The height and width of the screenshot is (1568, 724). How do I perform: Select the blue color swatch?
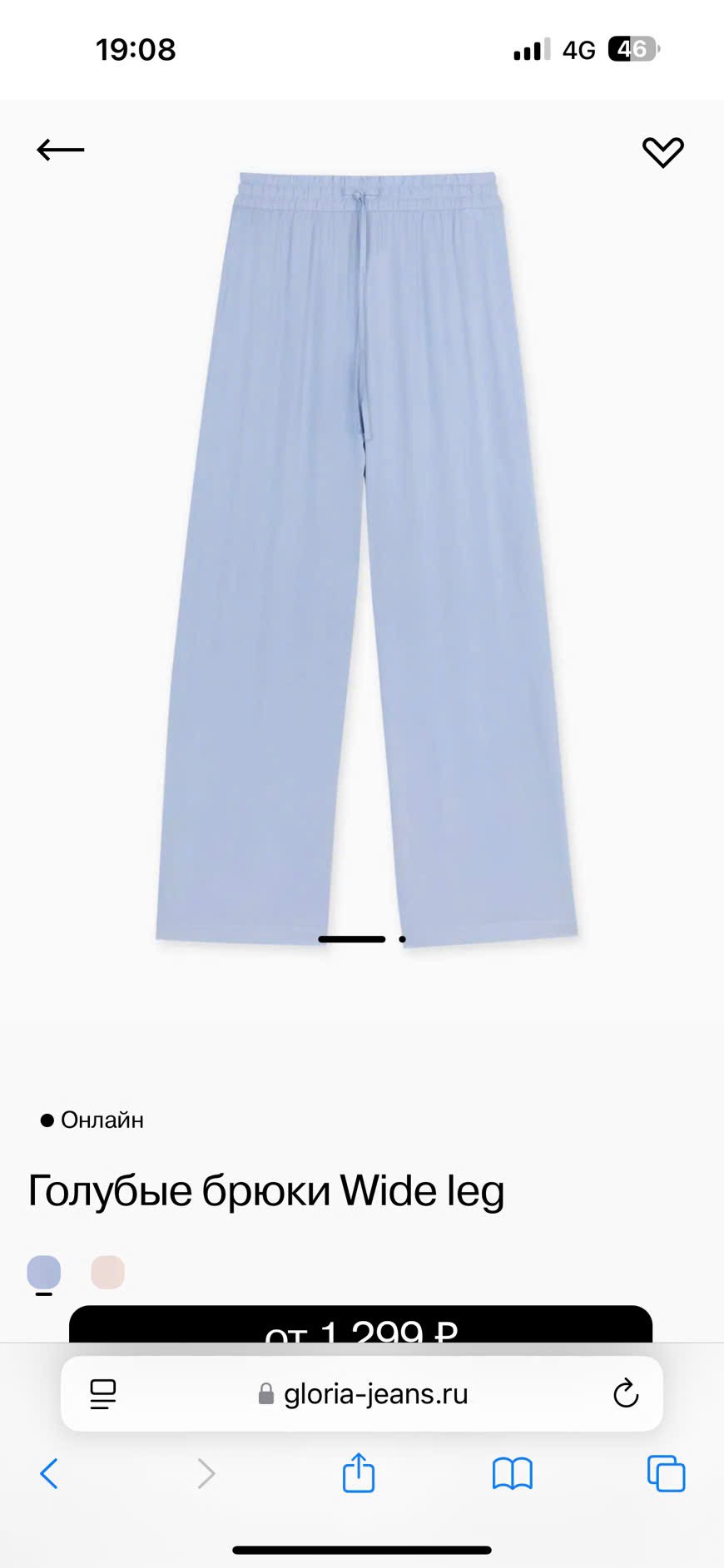point(44,1272)
